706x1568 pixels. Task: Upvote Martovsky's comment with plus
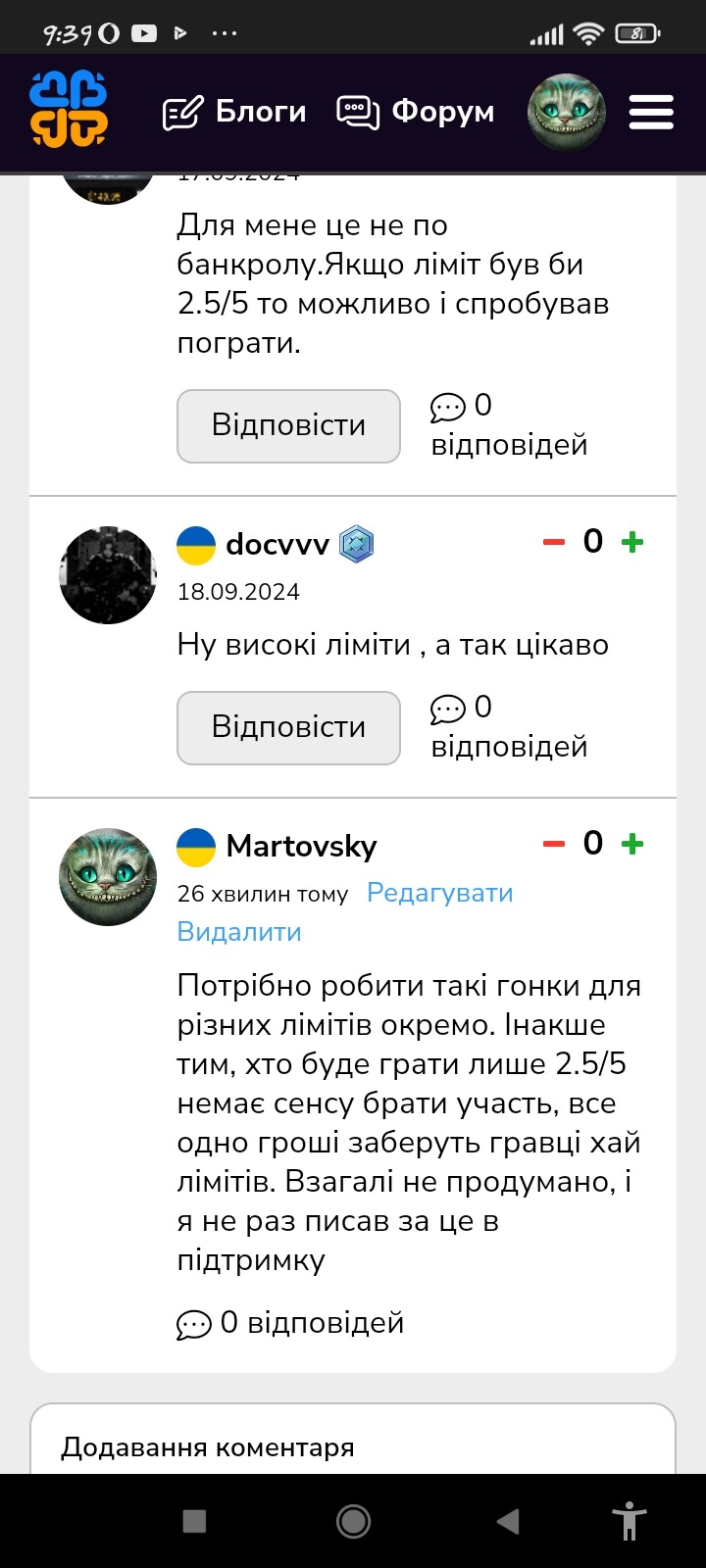(633, 844)
